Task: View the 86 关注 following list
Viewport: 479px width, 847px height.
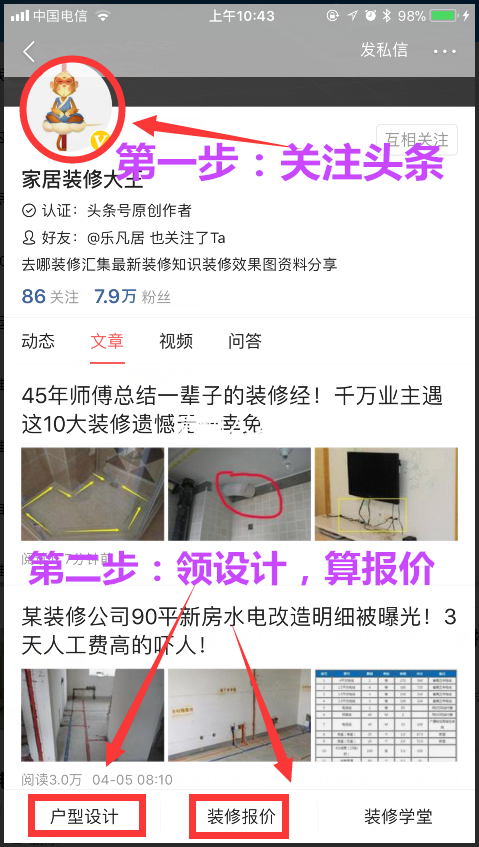Action: (x=50, y=297)
